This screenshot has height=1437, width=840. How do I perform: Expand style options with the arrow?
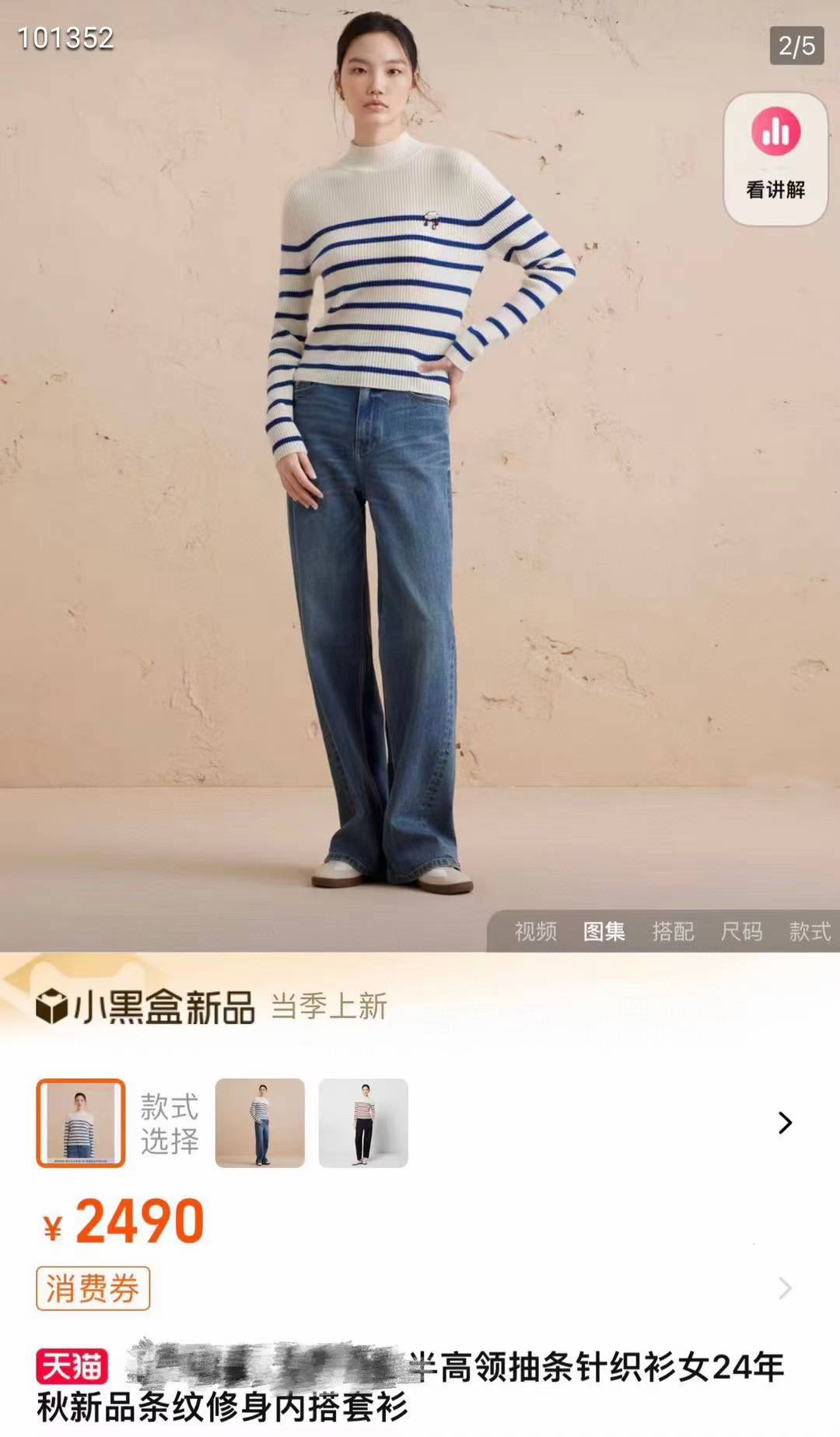785,1123
